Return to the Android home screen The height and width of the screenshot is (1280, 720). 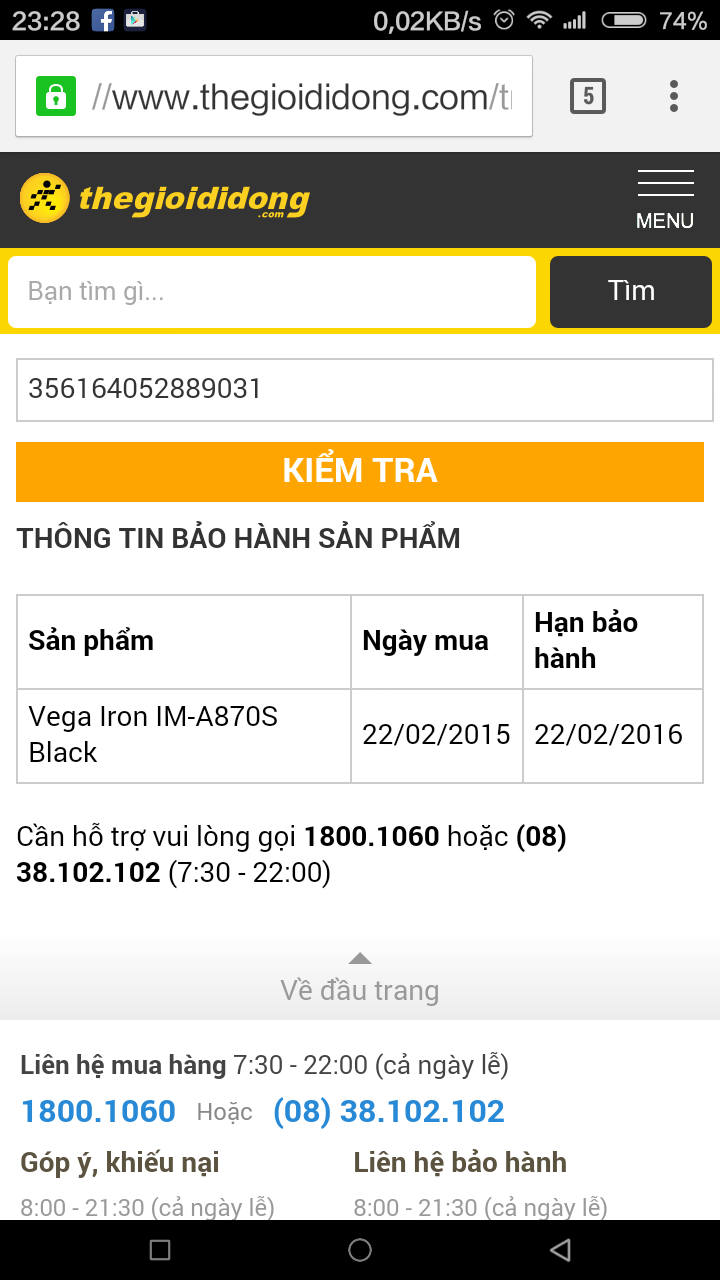[360, 1249]
